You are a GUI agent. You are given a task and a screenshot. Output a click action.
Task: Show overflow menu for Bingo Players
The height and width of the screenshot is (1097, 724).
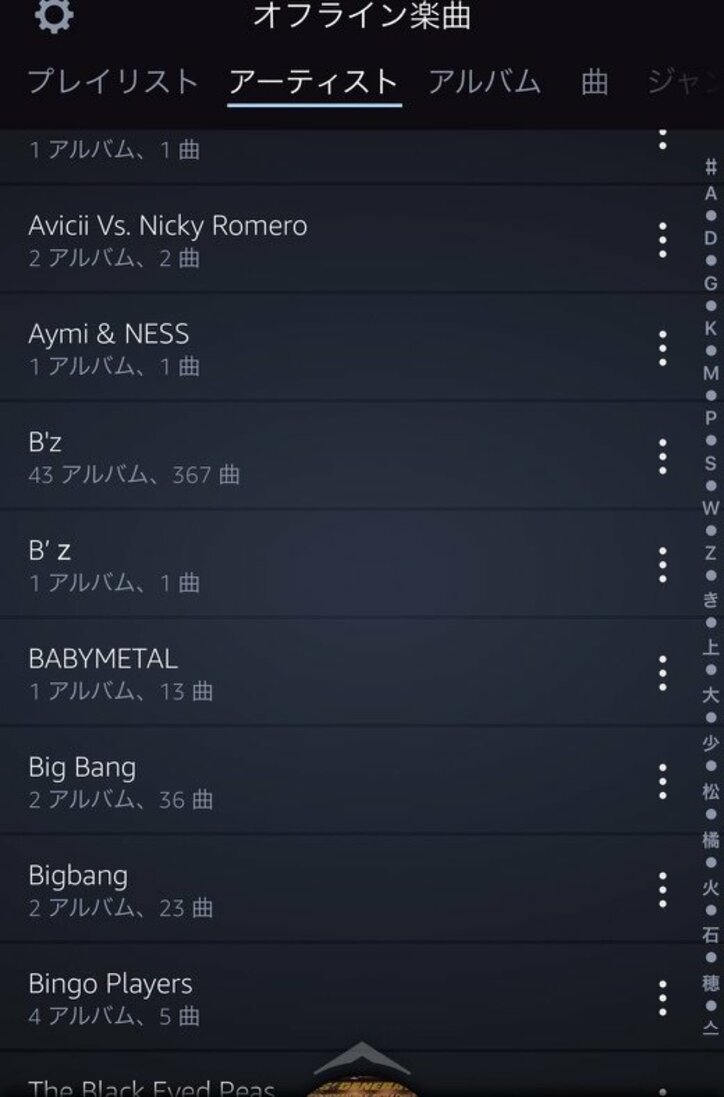click(x=662, y=998)
